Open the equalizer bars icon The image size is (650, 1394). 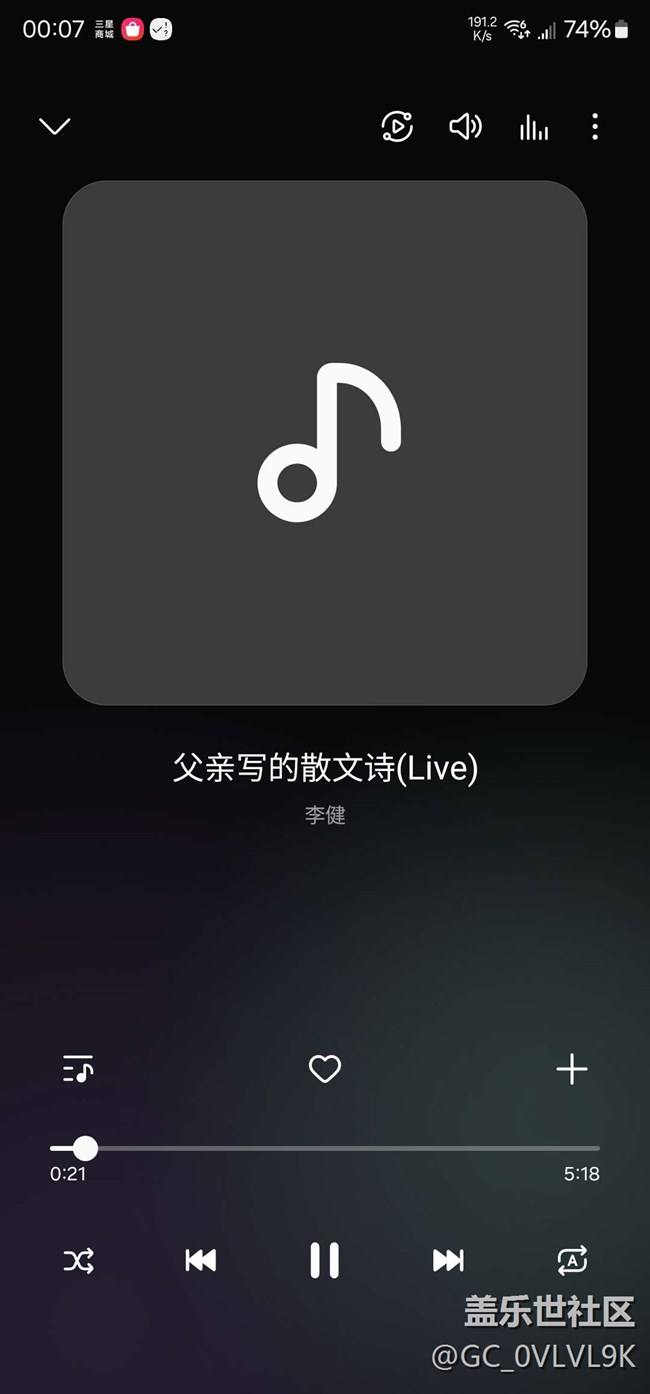tap(534, 127)
